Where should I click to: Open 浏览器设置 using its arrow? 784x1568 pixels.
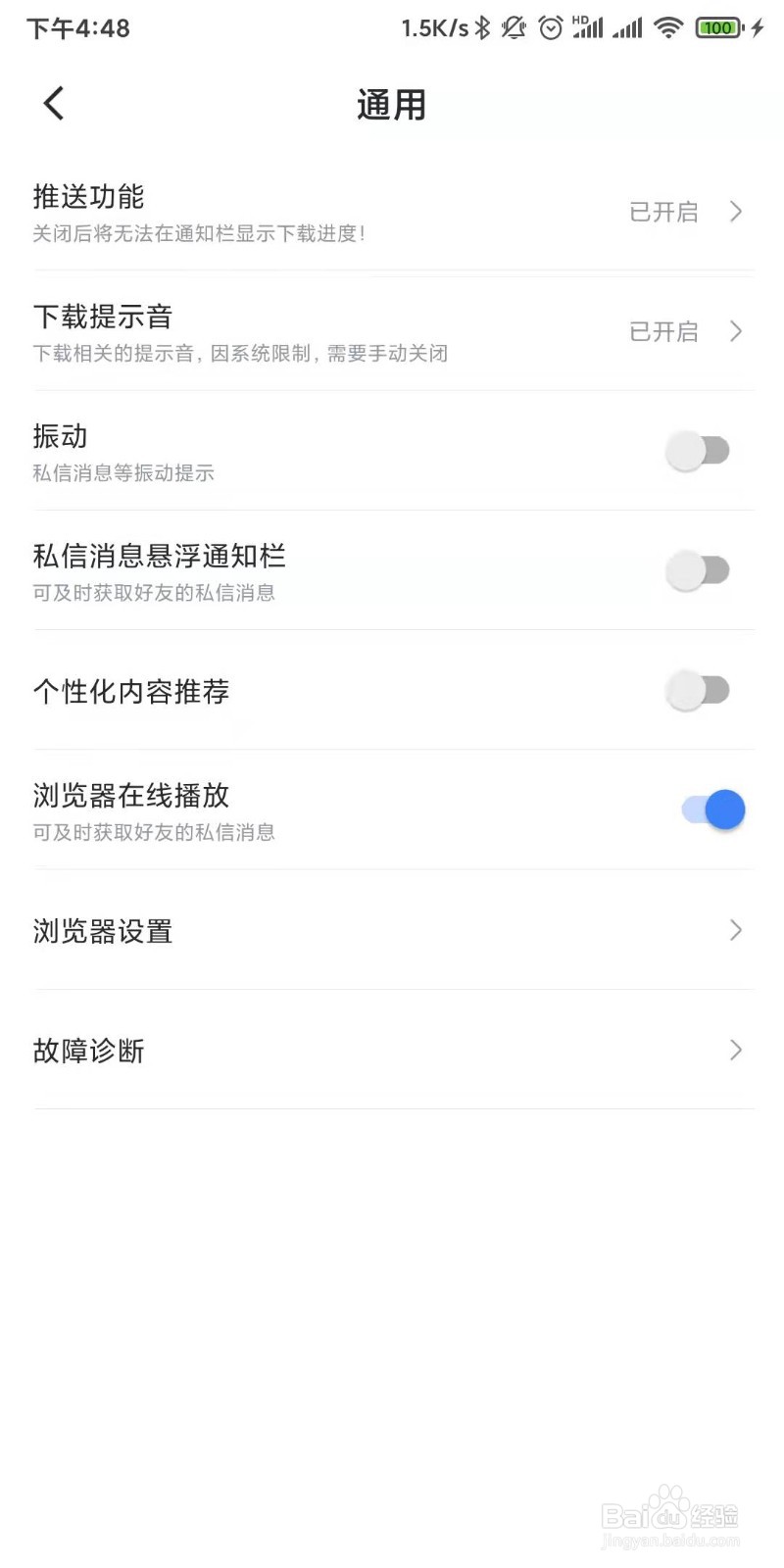[x=736, y=930]
